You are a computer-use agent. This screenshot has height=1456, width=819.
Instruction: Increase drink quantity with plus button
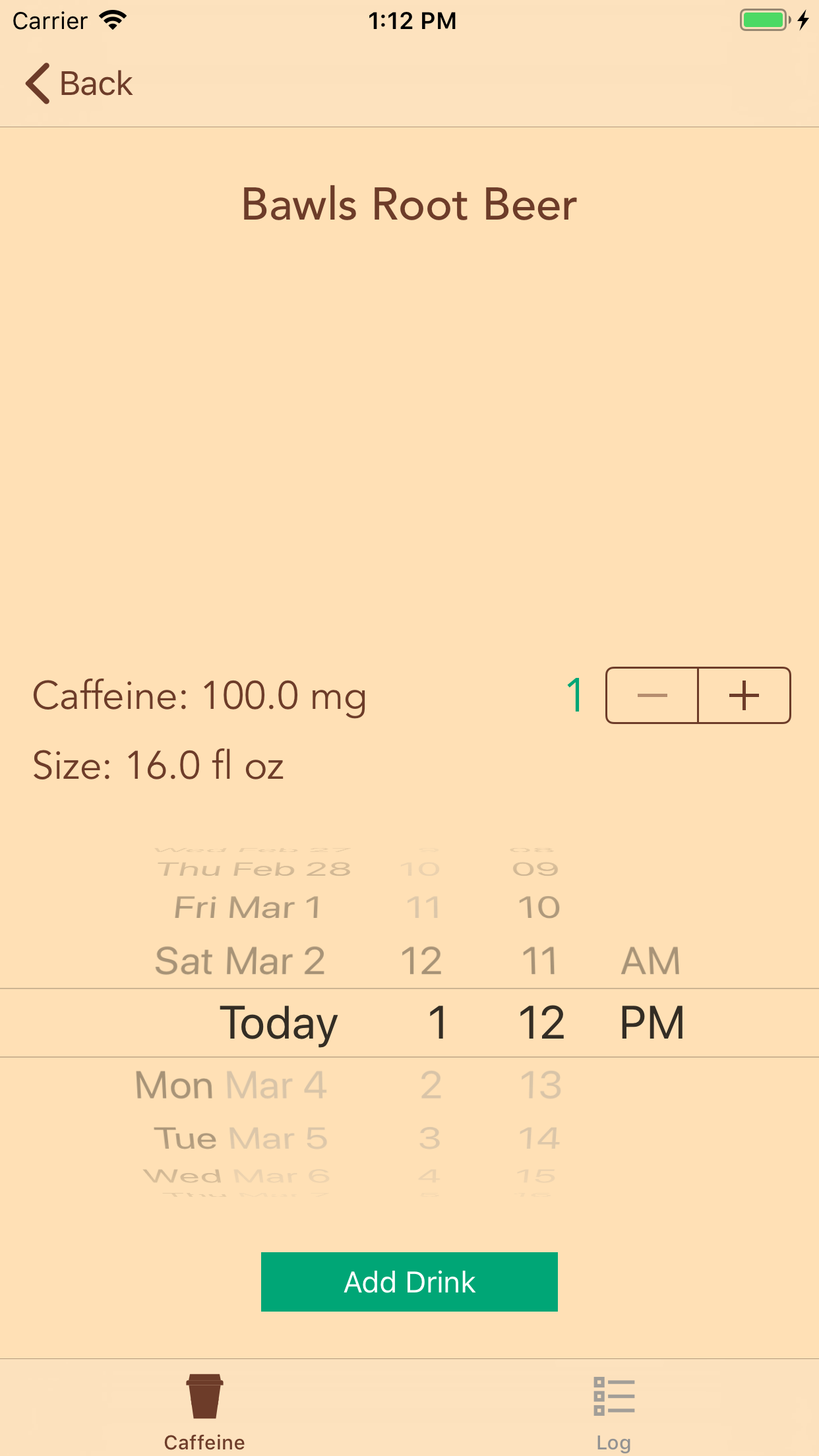point(744,695)
